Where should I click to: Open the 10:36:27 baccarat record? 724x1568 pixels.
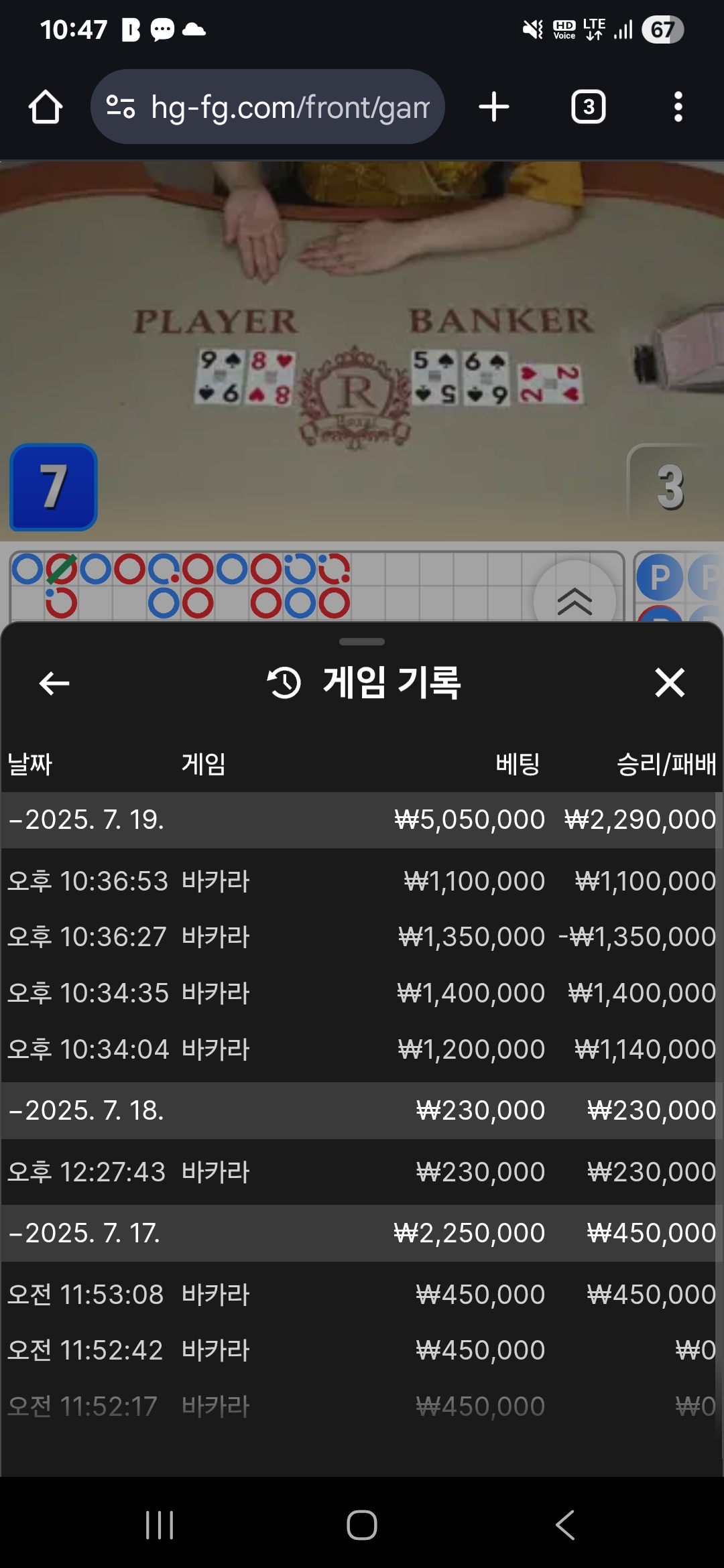362,937
